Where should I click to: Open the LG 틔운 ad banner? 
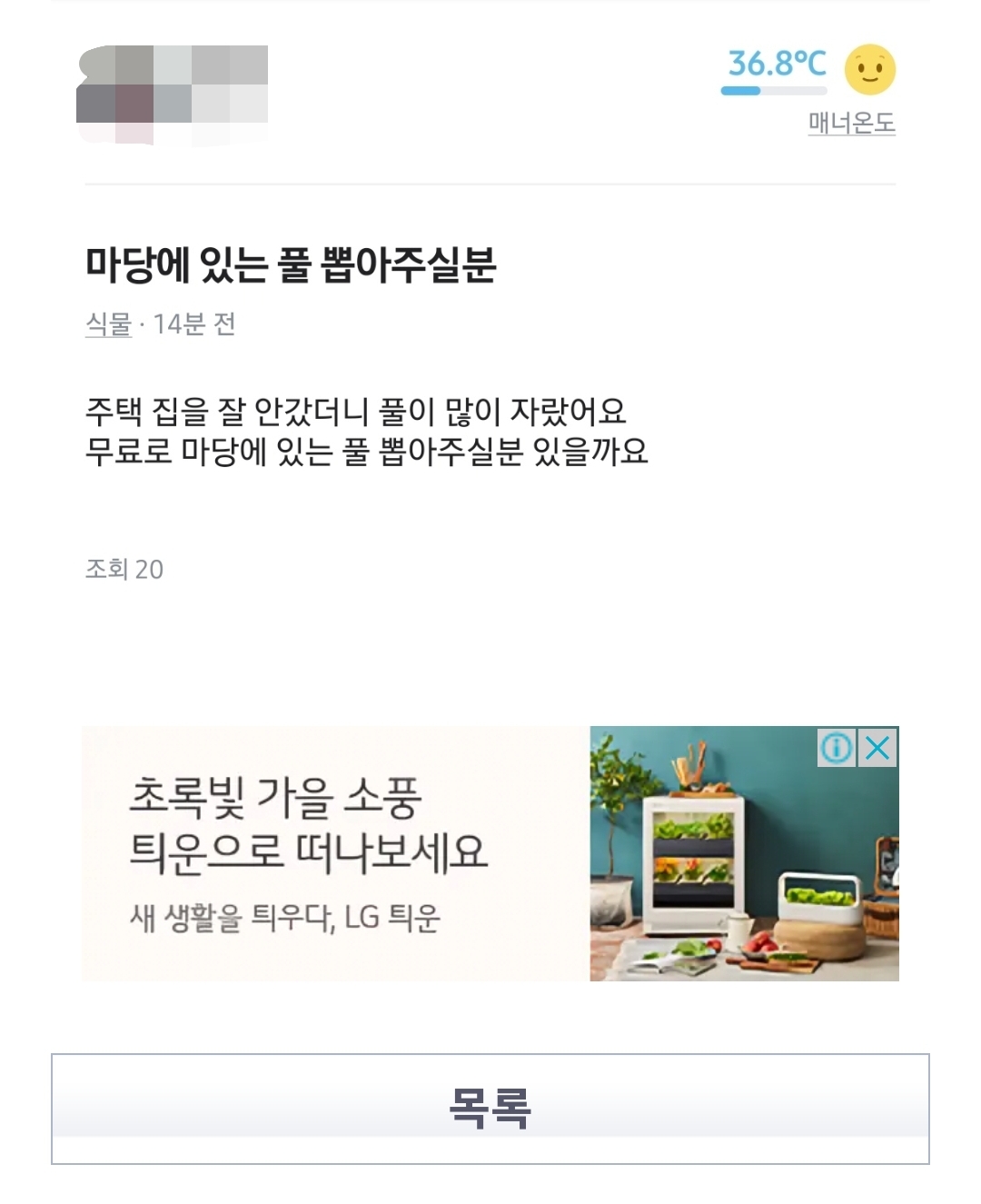click(x=490, y=853)
